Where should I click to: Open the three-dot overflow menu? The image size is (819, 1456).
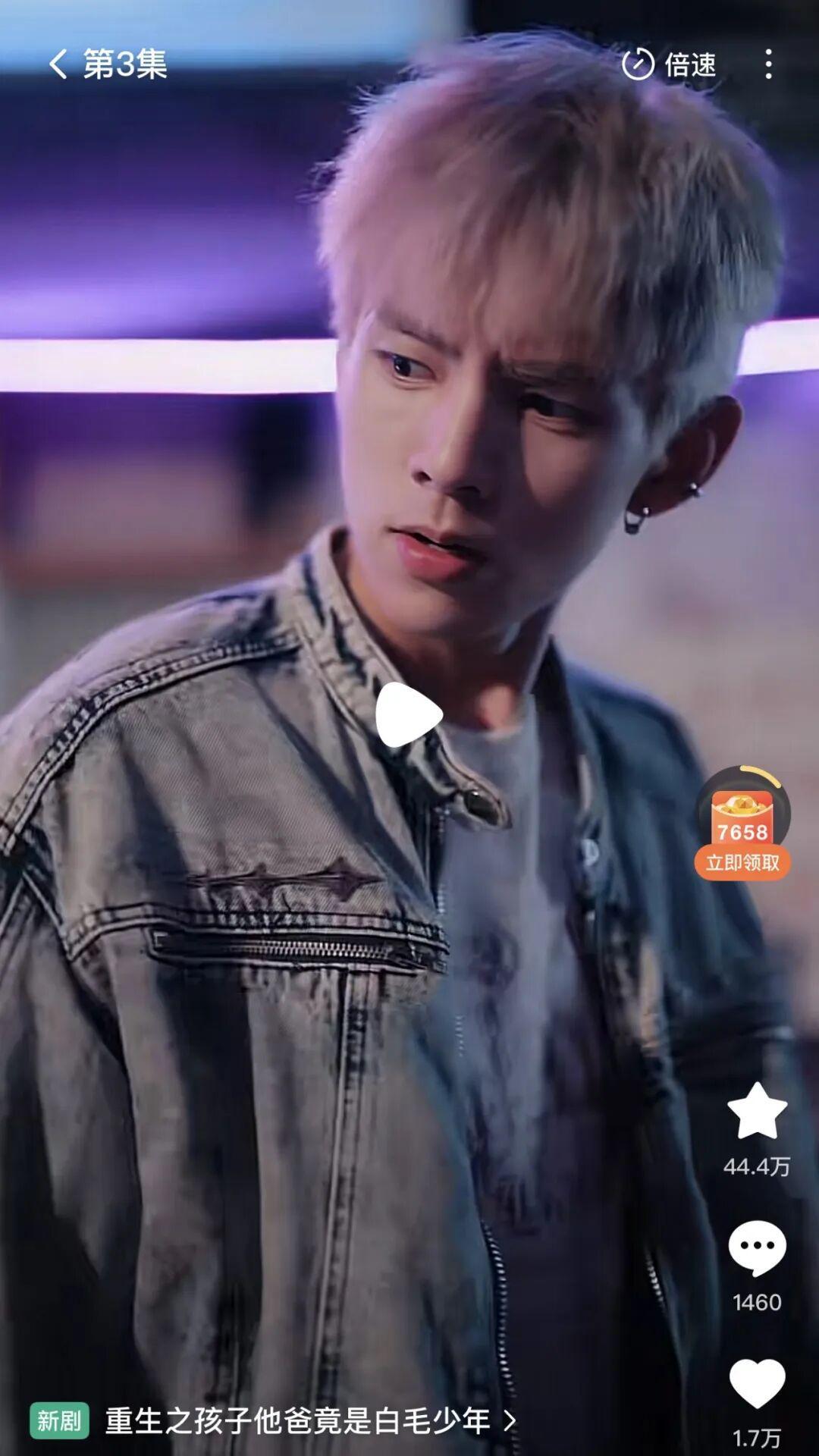pos(768,64)
